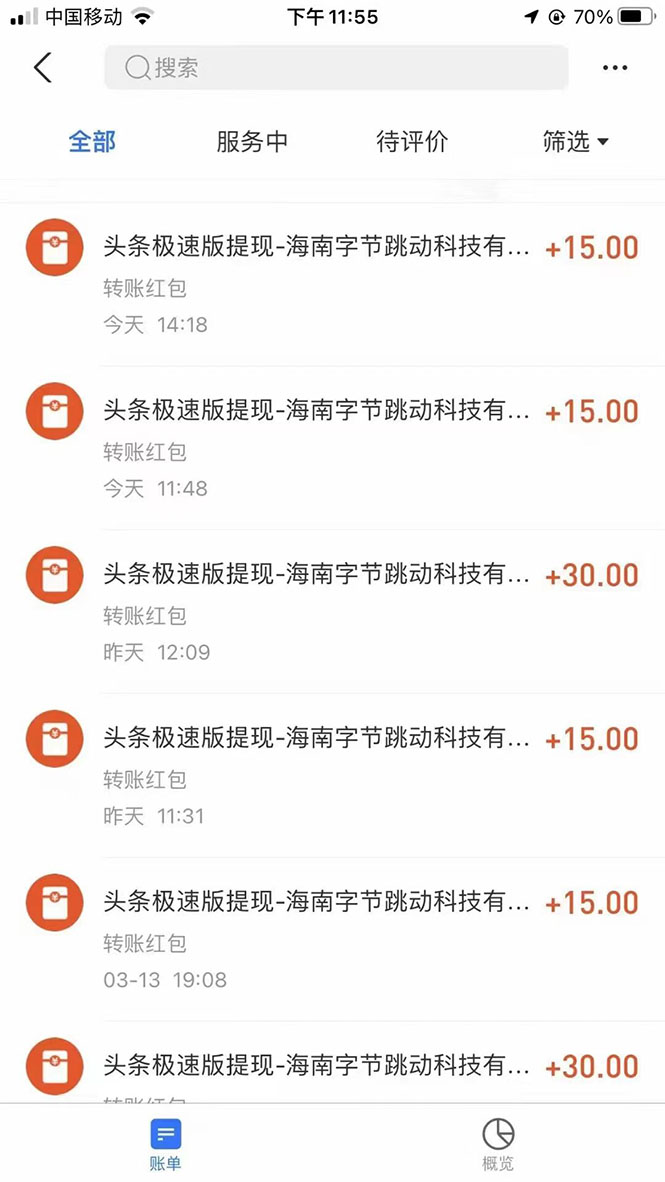Open the +15.00 transaction from 今天 14:18
Screen dimensions: 665x1182
click(x=332, y=284)
